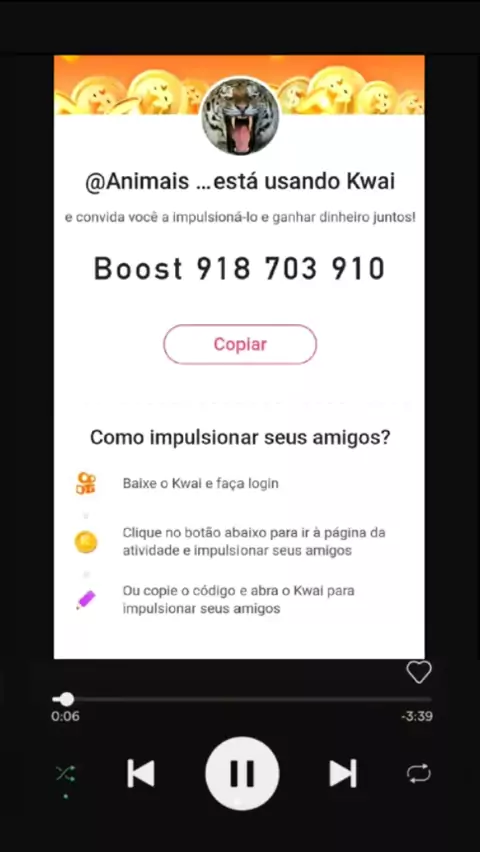Screen dimensions: 480x852
Task: Enable repeat for this track
Action: [x=419, y=774]
